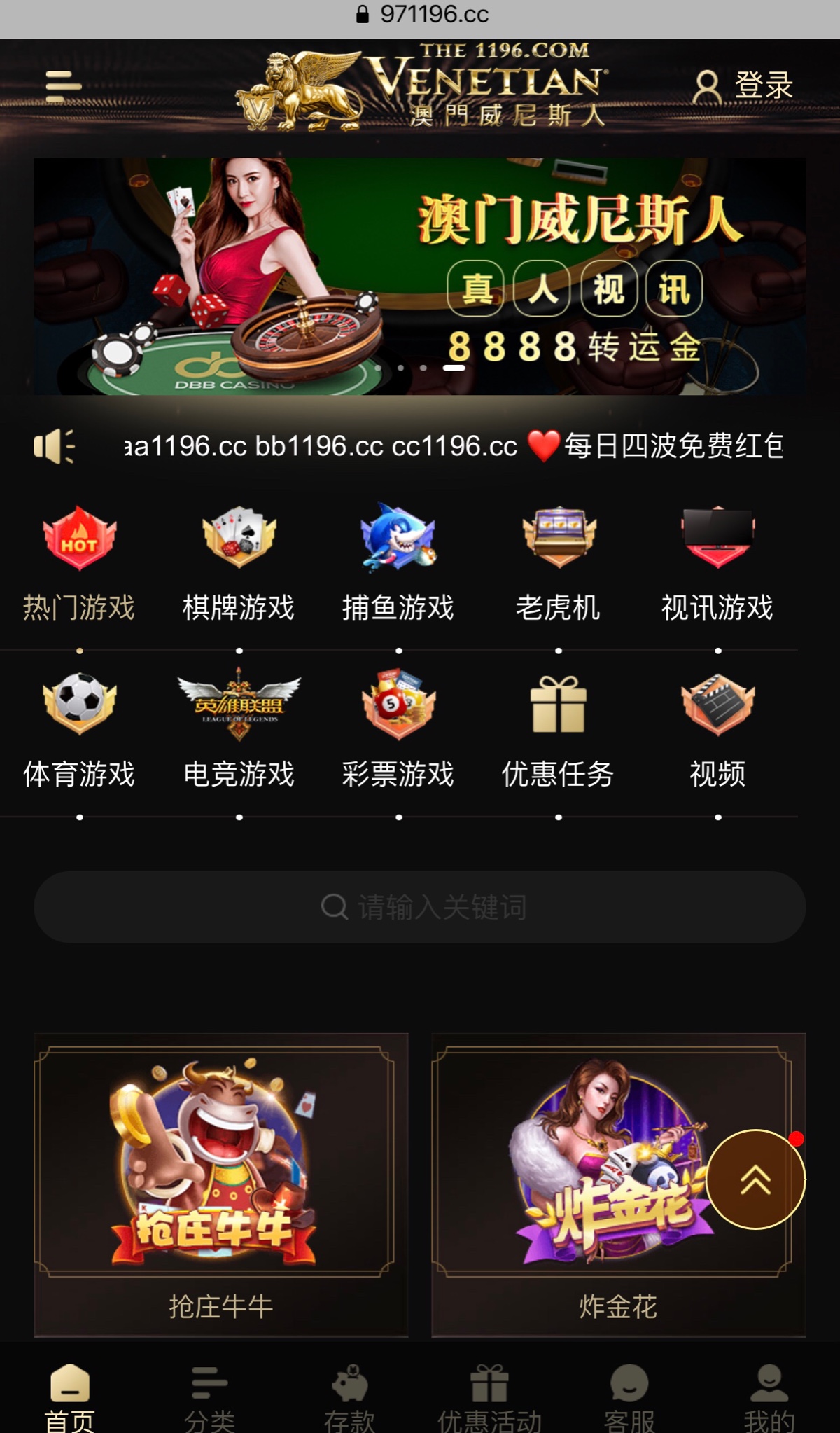The width and height of the screenshot is (840, 1433).
Task: Tap the back-to-top arrow button
Action: pyautogui.click(x=755, y=1179)
